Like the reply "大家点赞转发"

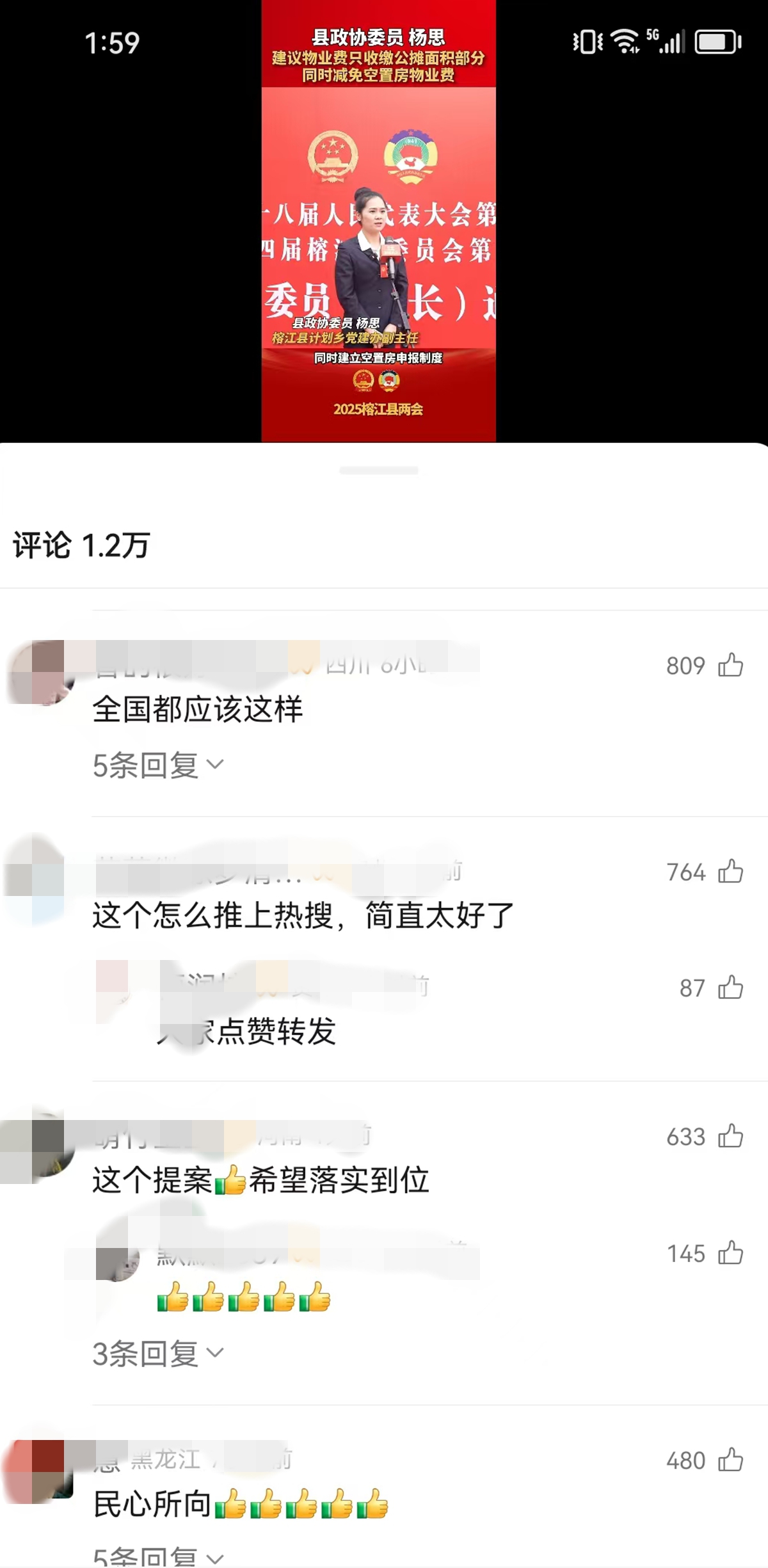pos(731,988)
